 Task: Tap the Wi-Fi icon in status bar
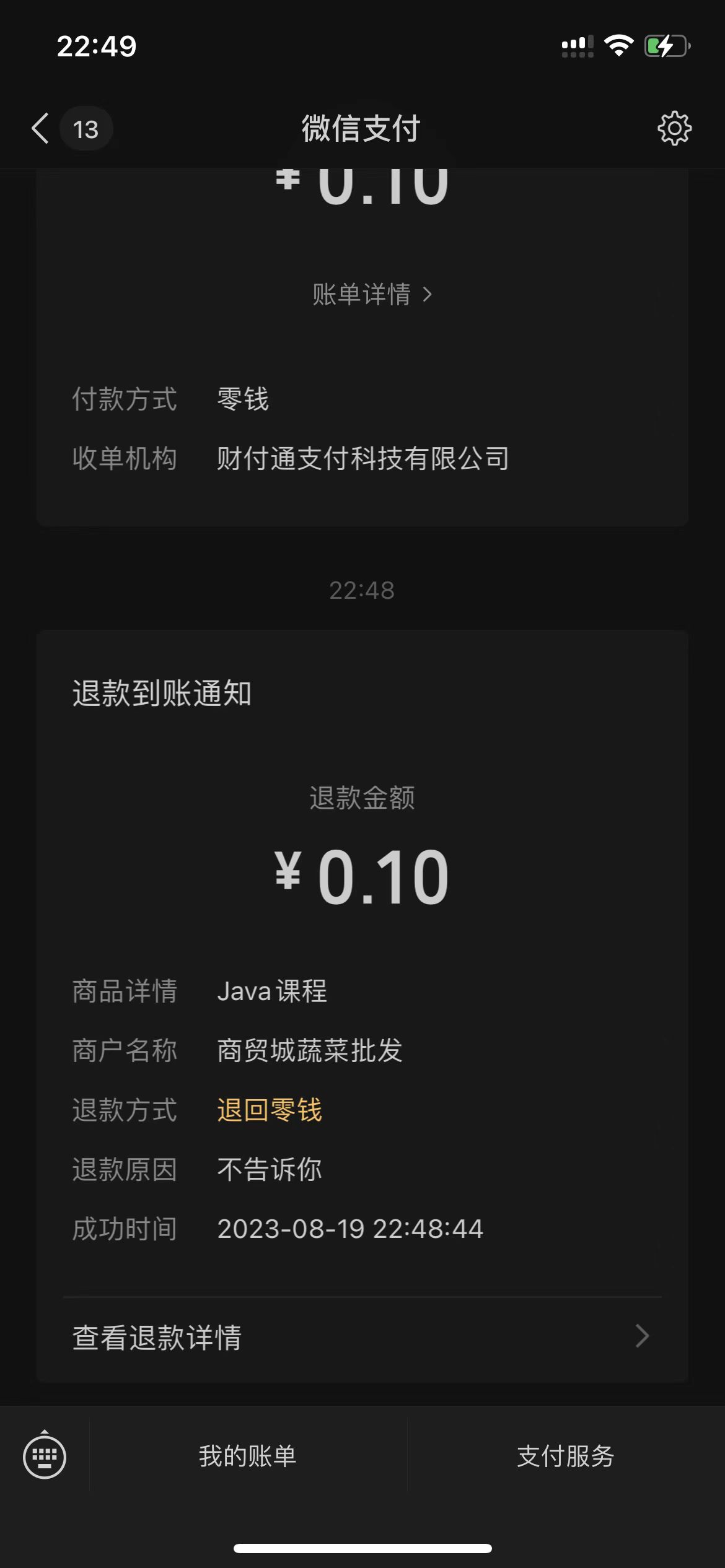coord(618,45)
